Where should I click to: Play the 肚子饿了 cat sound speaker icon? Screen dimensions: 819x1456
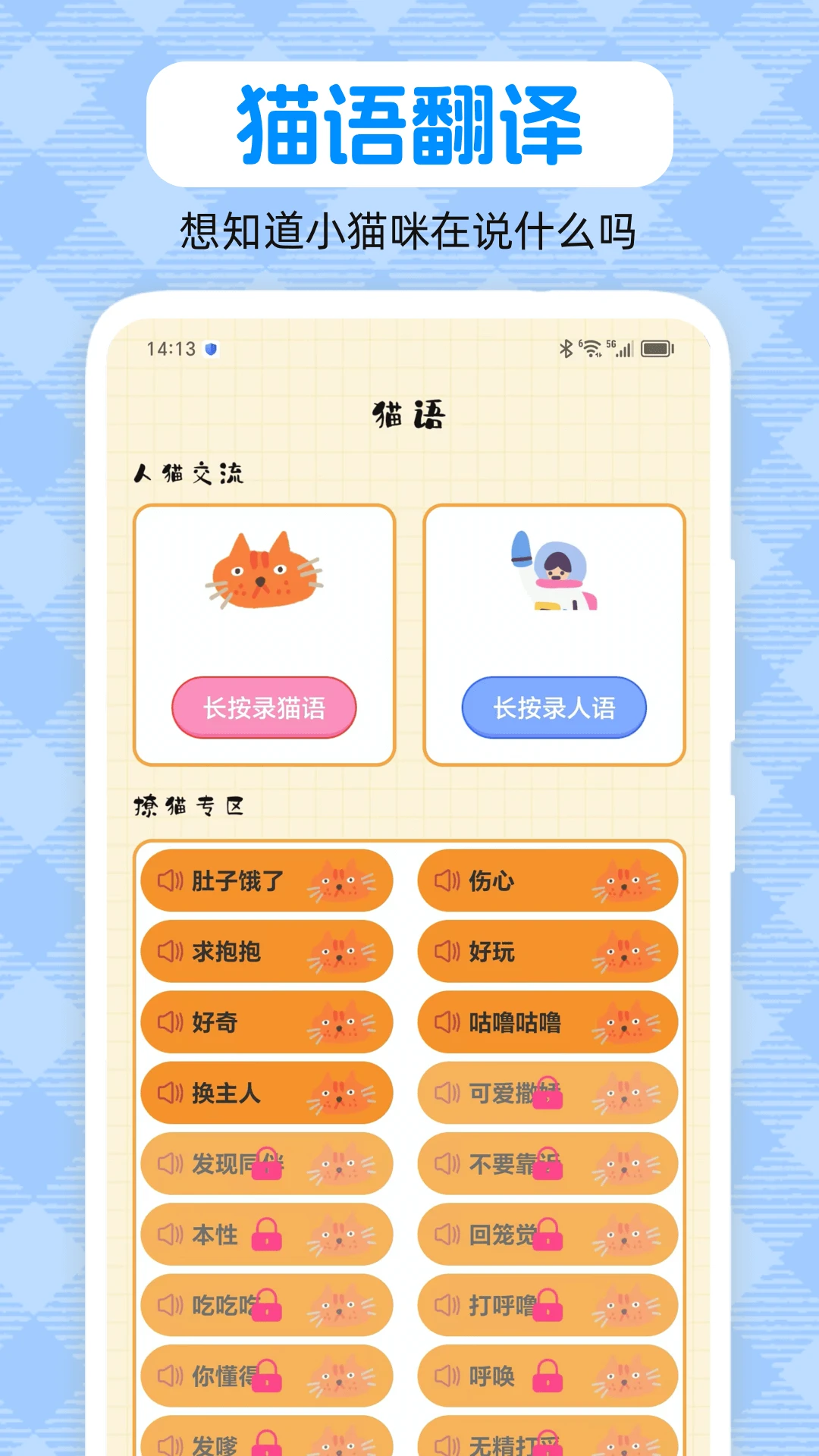click(x=171, y=881)
